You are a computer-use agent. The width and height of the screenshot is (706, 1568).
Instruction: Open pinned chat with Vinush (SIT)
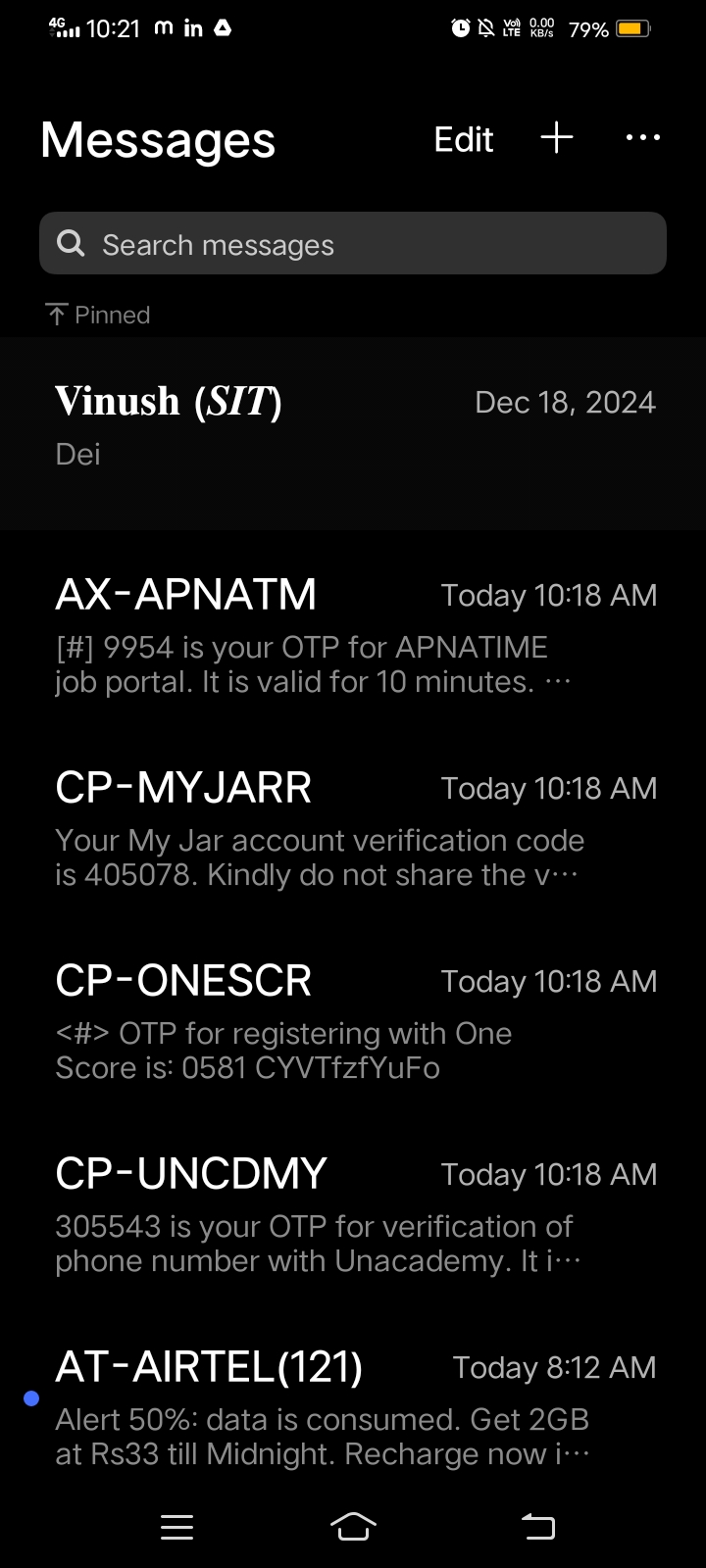click(353, 428)
